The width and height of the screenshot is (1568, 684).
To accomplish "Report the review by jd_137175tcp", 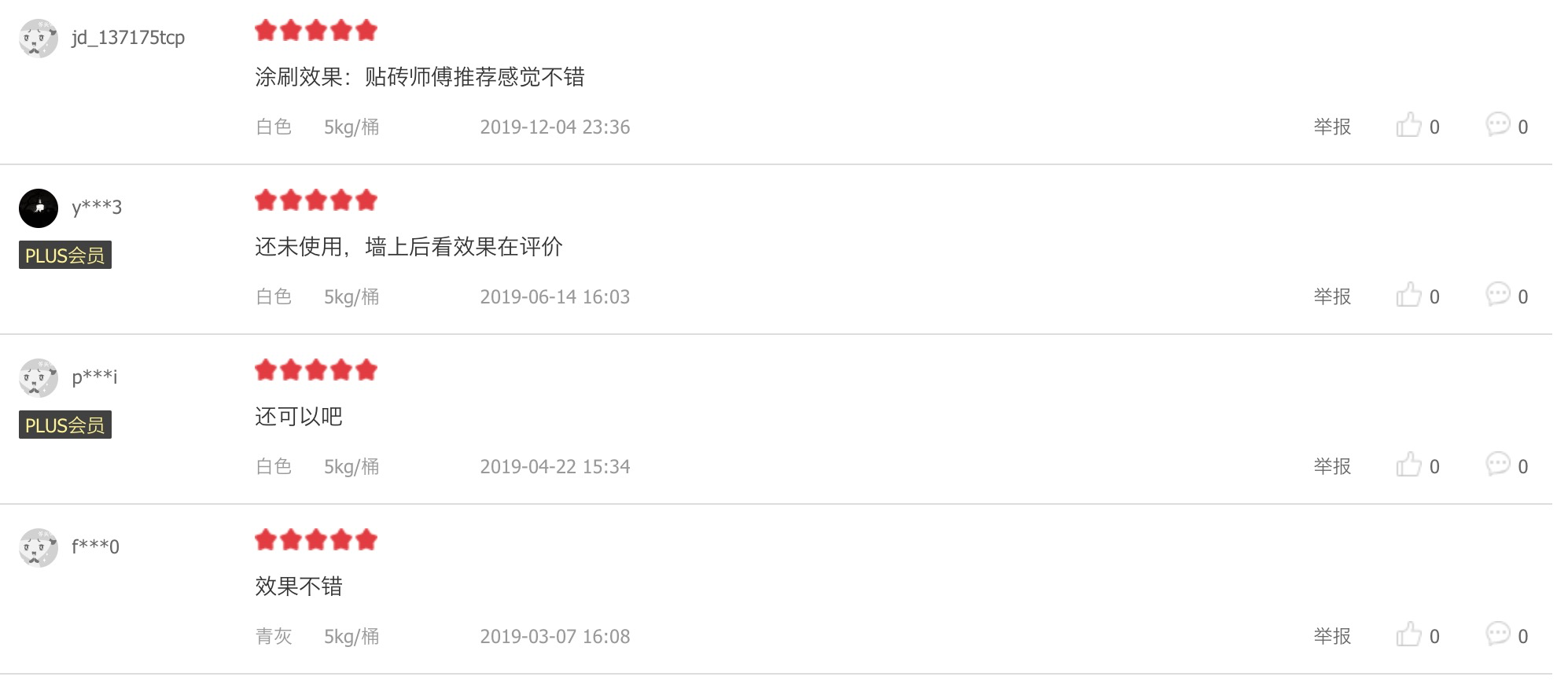I will (1332, 127).
